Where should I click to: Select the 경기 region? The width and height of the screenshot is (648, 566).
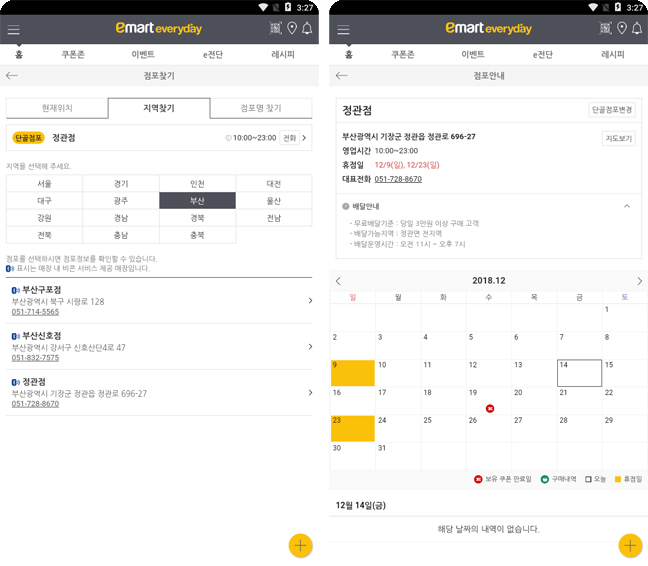(121, 184)
